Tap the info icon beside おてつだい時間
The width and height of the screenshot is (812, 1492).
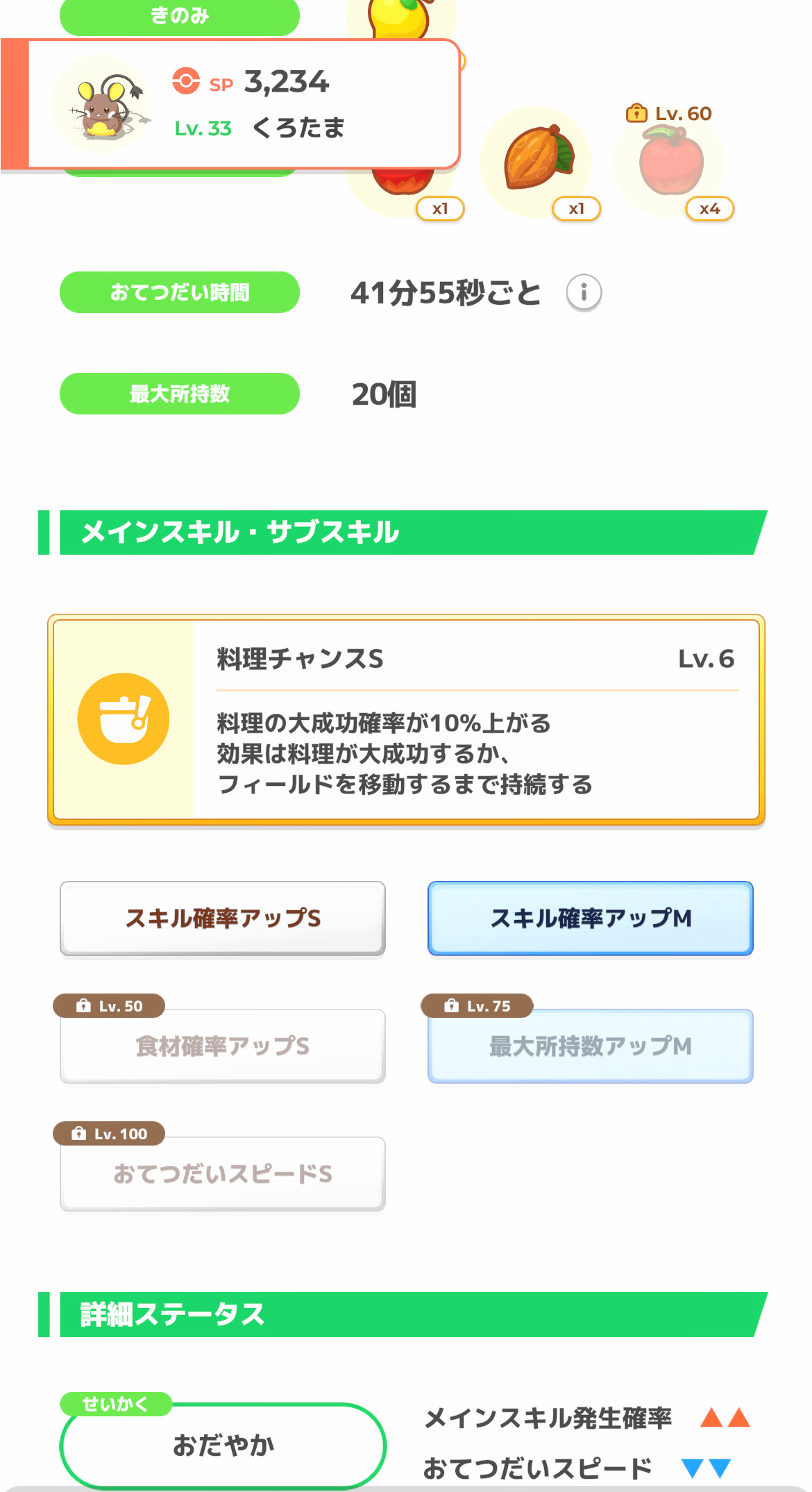point(584,292)
